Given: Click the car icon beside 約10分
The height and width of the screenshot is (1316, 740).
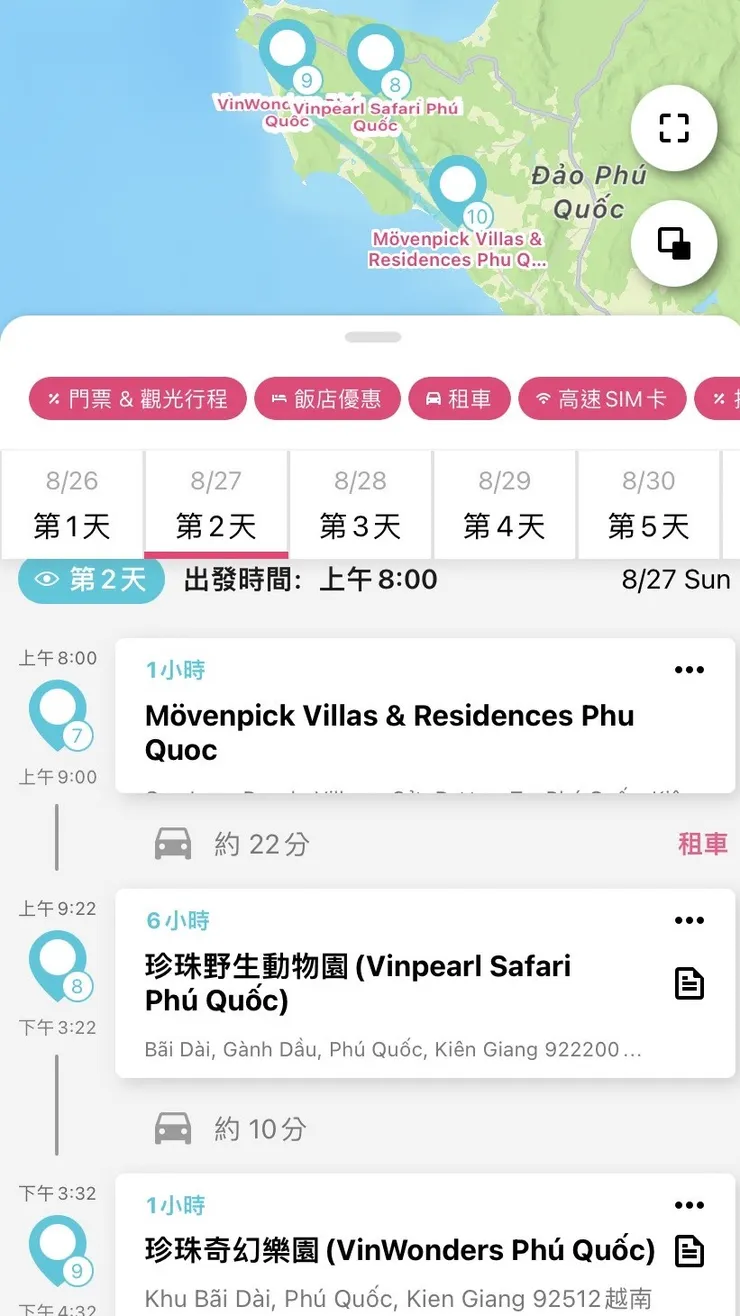Looking at the screenshot, I should 172,1128.
